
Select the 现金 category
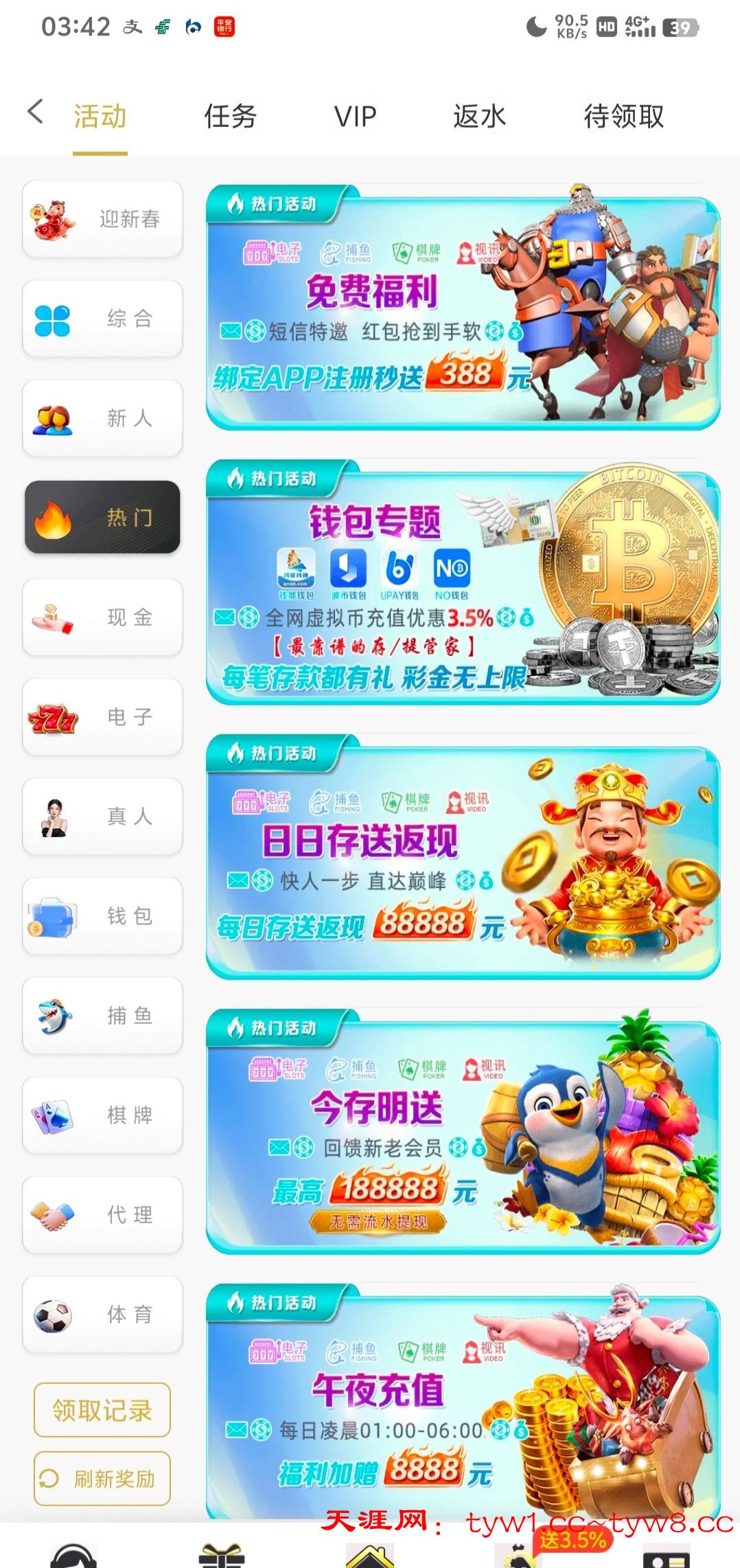103,617
